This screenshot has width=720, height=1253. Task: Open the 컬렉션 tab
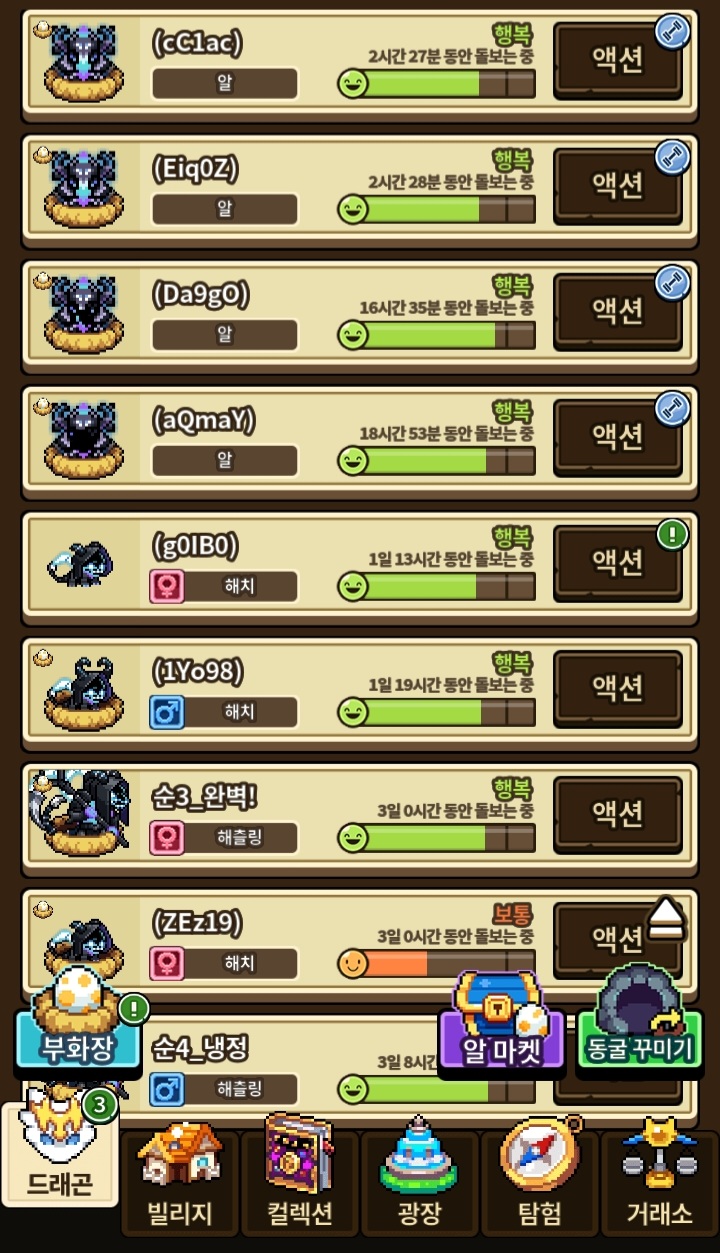click(x=300, y=1180)
